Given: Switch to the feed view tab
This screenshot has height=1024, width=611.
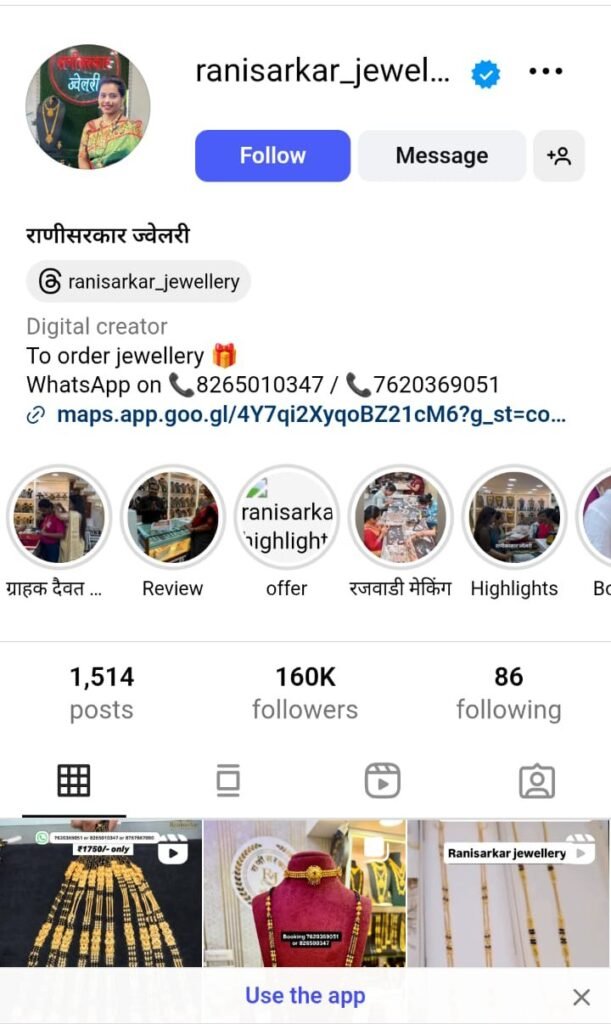Looking at the screenshot, I should [228, 780].
